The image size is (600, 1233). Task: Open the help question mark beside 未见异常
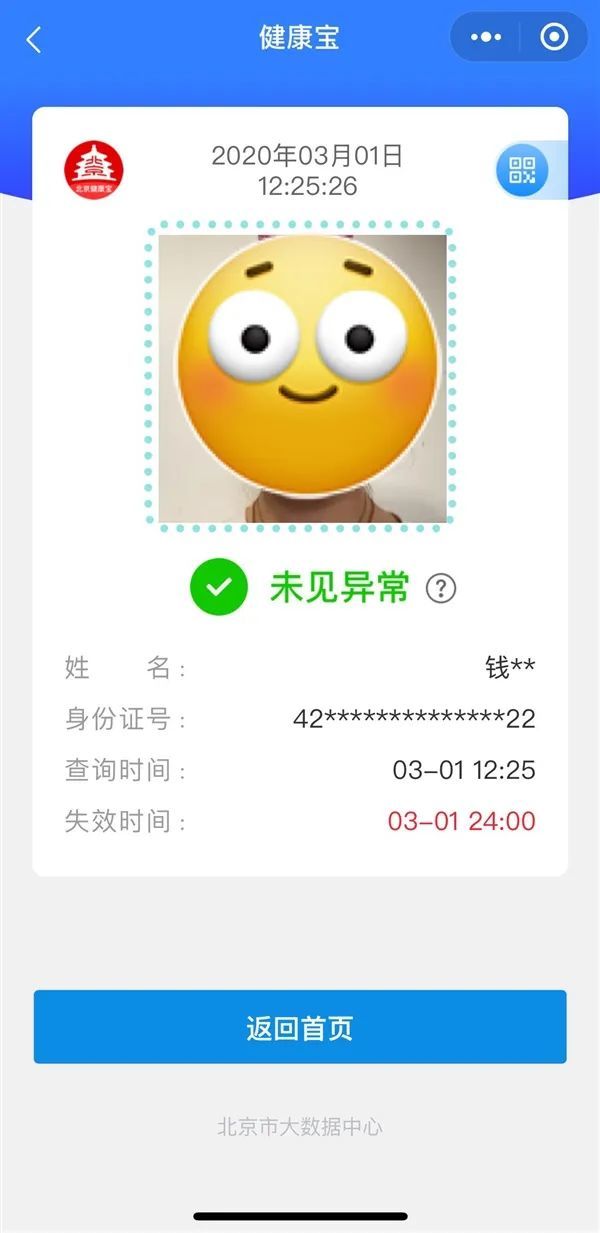pos(441,589)
